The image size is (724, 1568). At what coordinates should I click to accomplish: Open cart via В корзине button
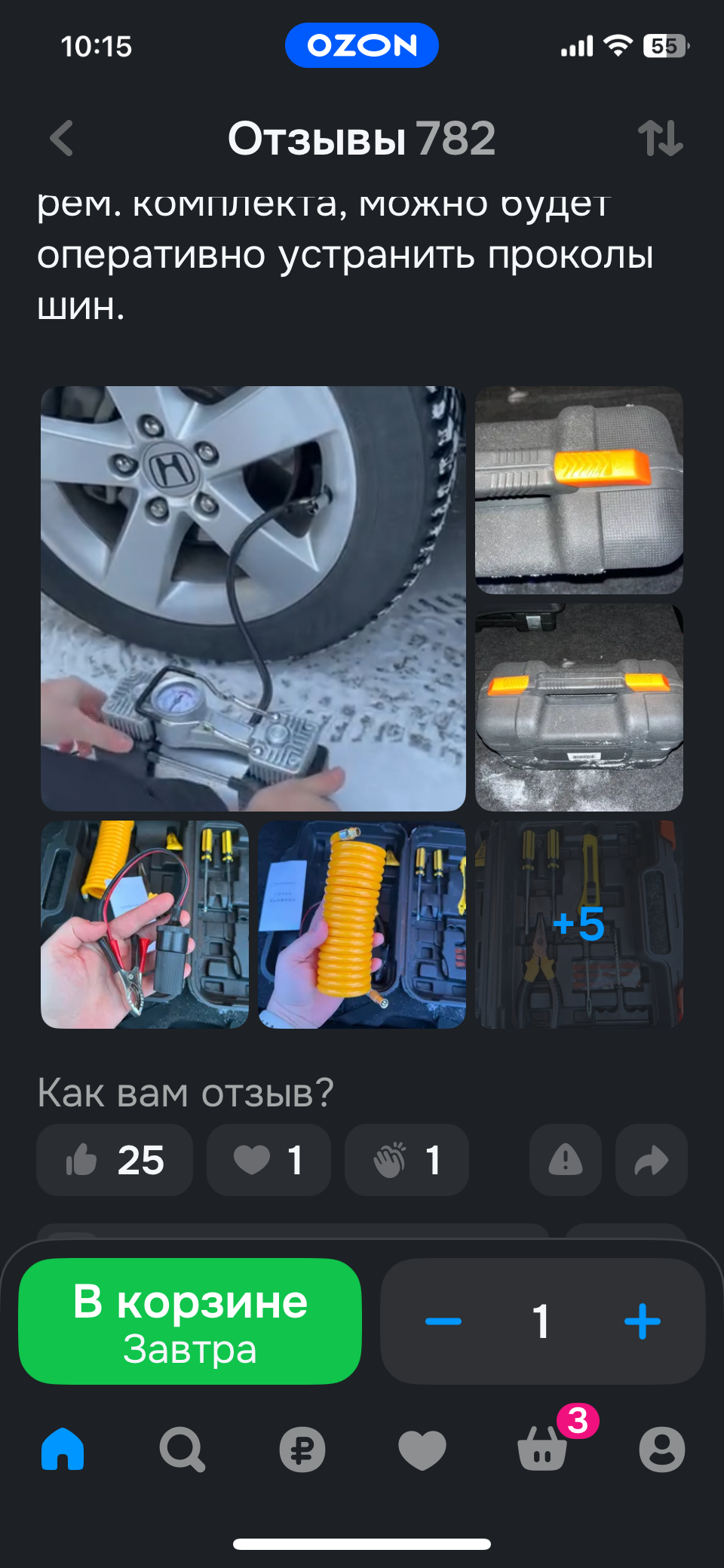190,1321
